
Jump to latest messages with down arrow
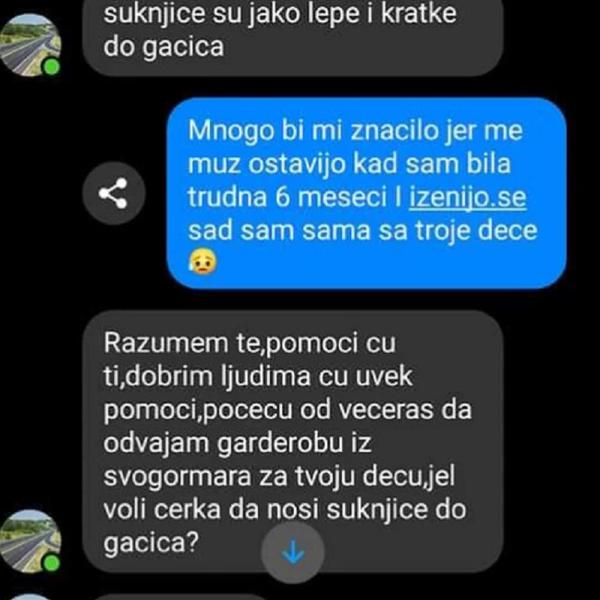pyautogui.click(x=293, y=552)
